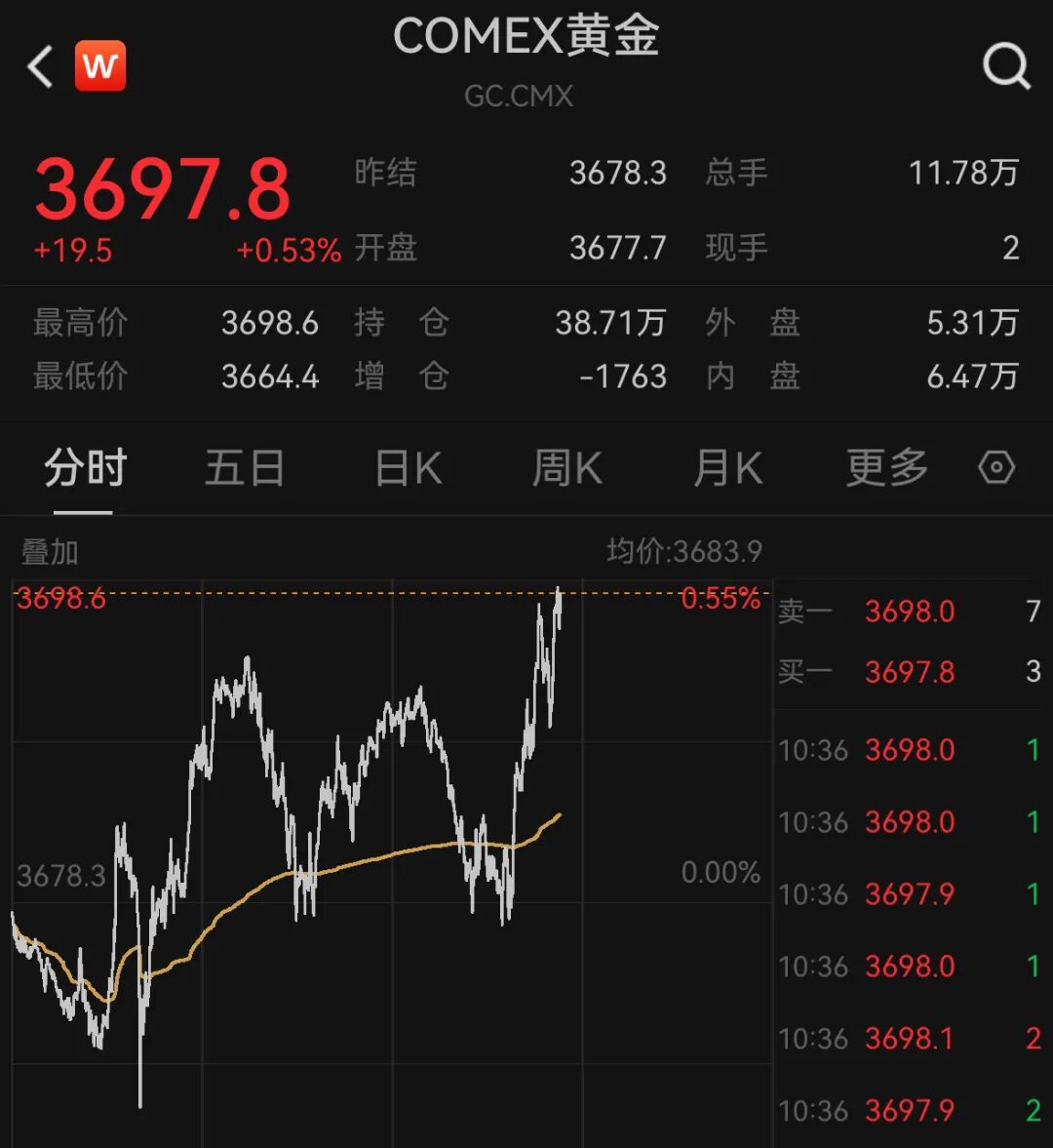Open the search magnifier icon
Screen dimensions: 1053x1148
point(1005,67)
